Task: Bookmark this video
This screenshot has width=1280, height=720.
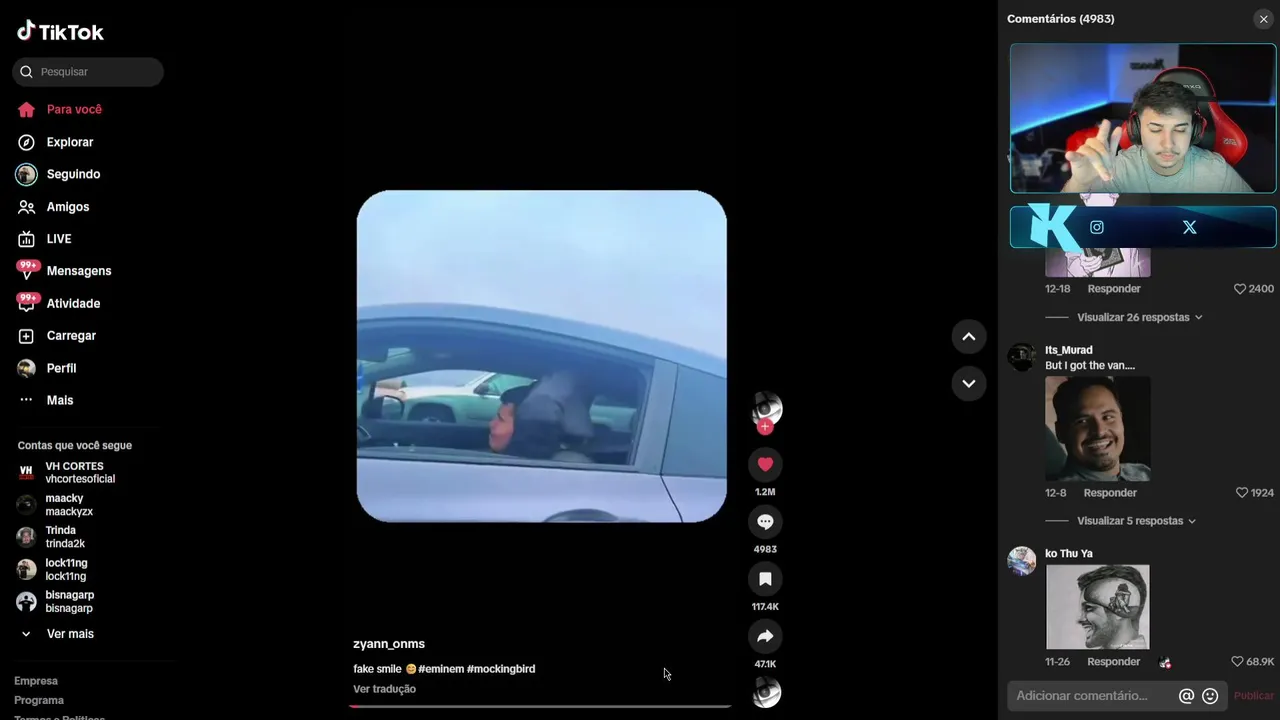Action: pos(765,579)
